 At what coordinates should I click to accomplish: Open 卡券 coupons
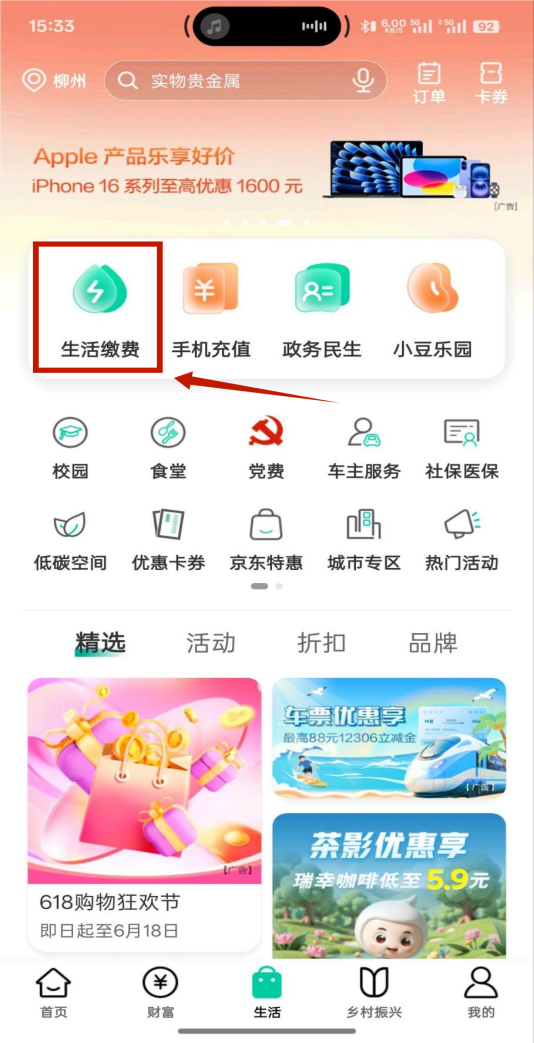[x=491, y=82]
